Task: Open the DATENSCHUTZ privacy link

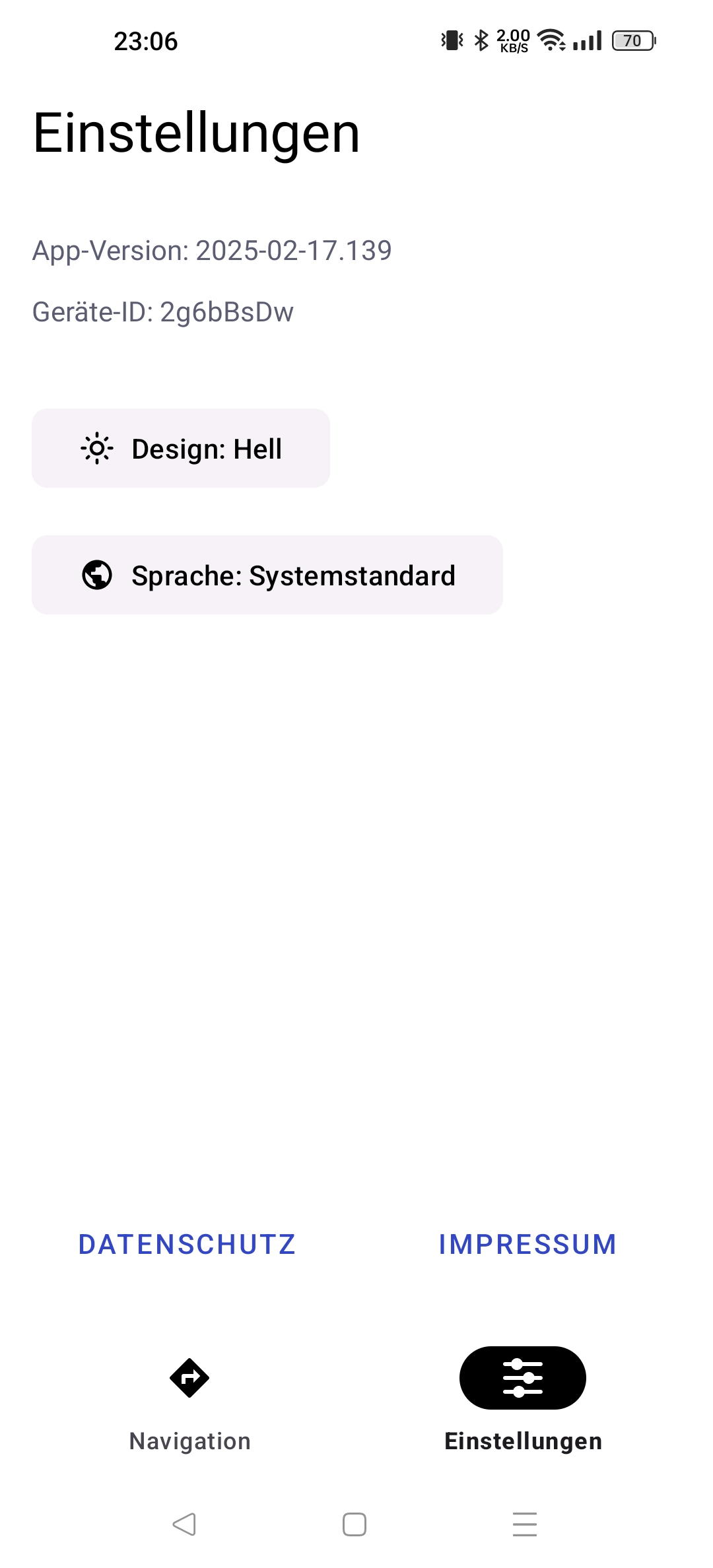Action: pyautogui.click(x=187, y=1245)
